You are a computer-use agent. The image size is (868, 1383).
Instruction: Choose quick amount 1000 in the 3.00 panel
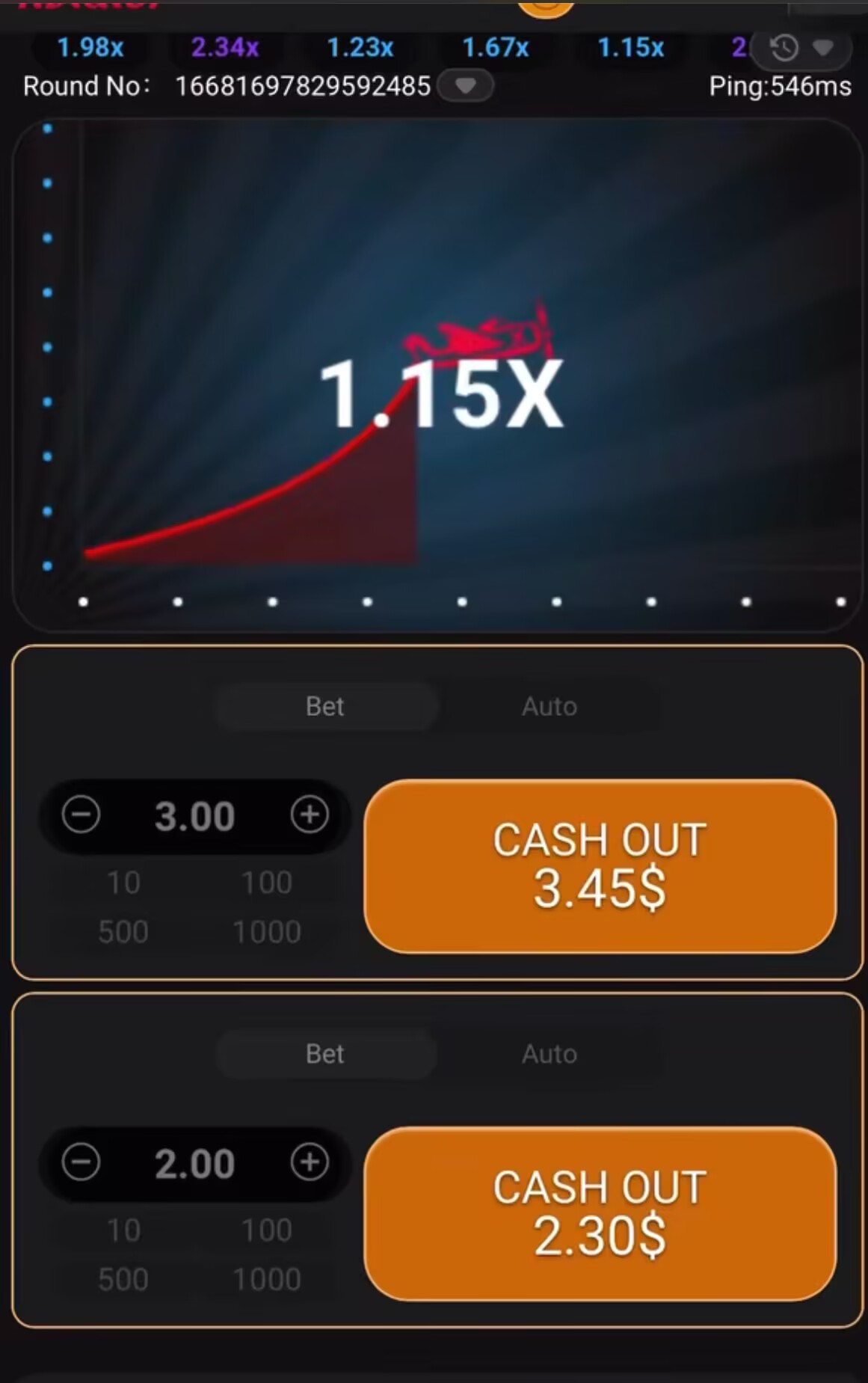[x=267, y=932]
